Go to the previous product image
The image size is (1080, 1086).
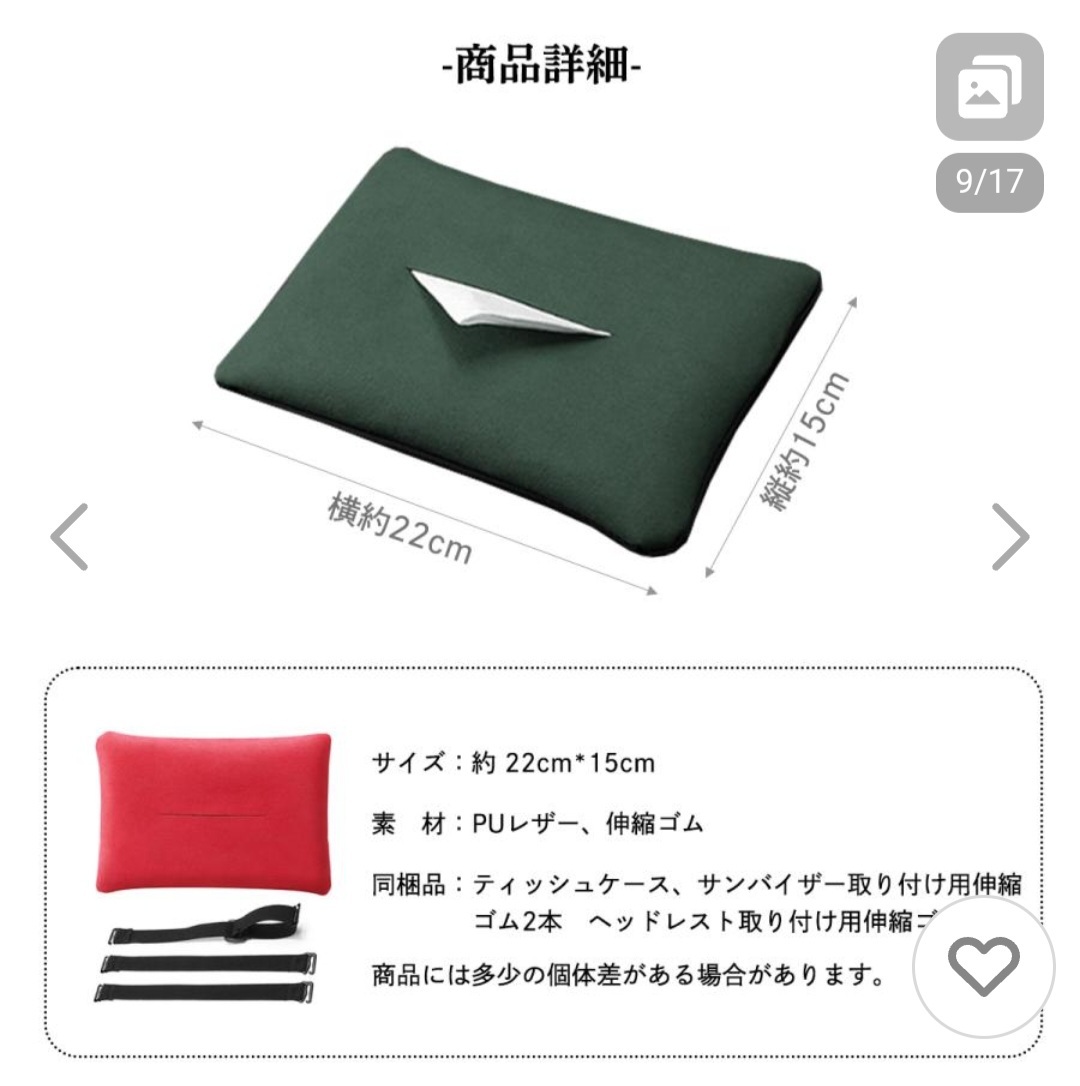click(x=69, y=537)
